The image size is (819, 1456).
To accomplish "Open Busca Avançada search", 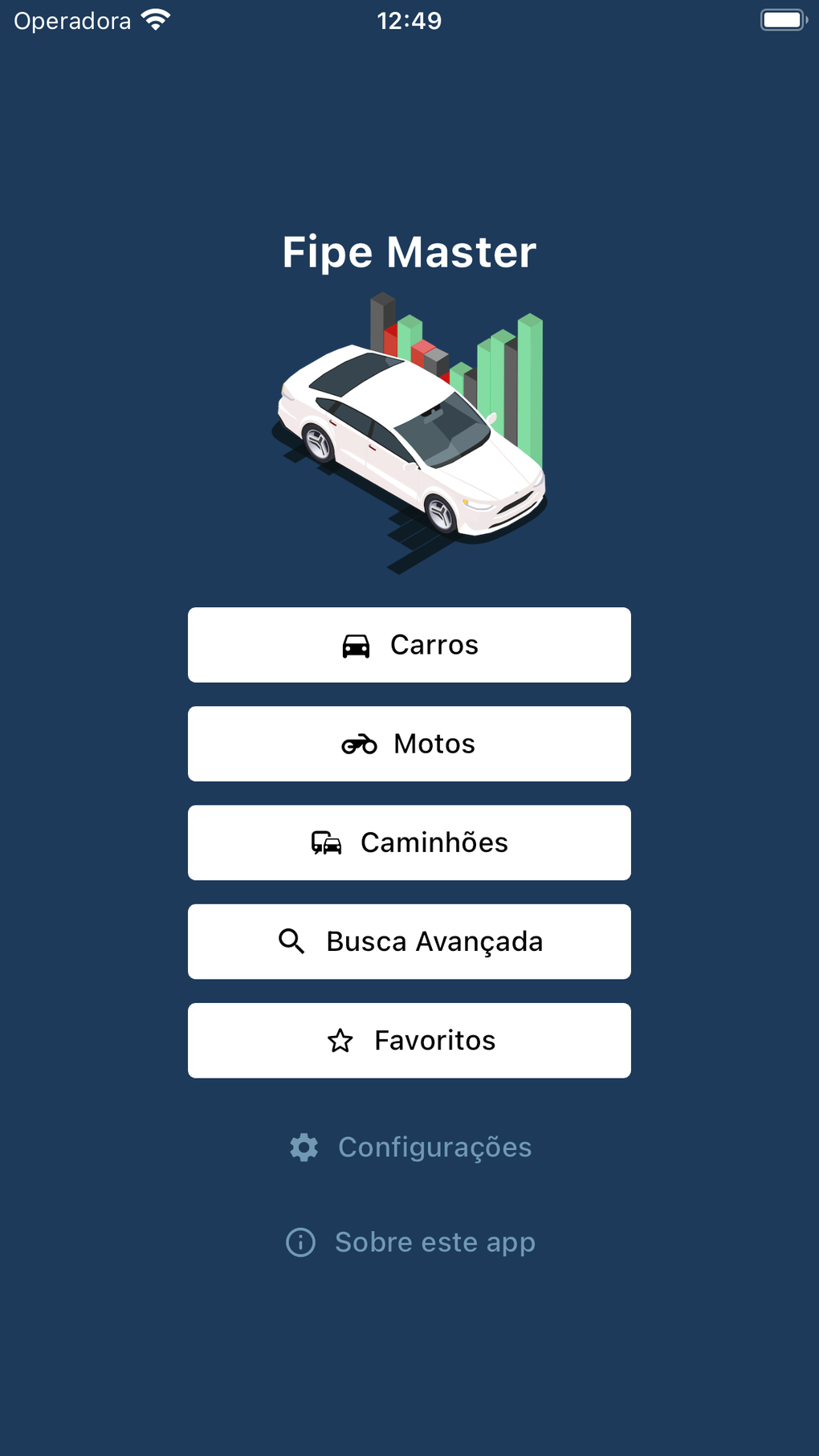I will (x=409, y=941).
